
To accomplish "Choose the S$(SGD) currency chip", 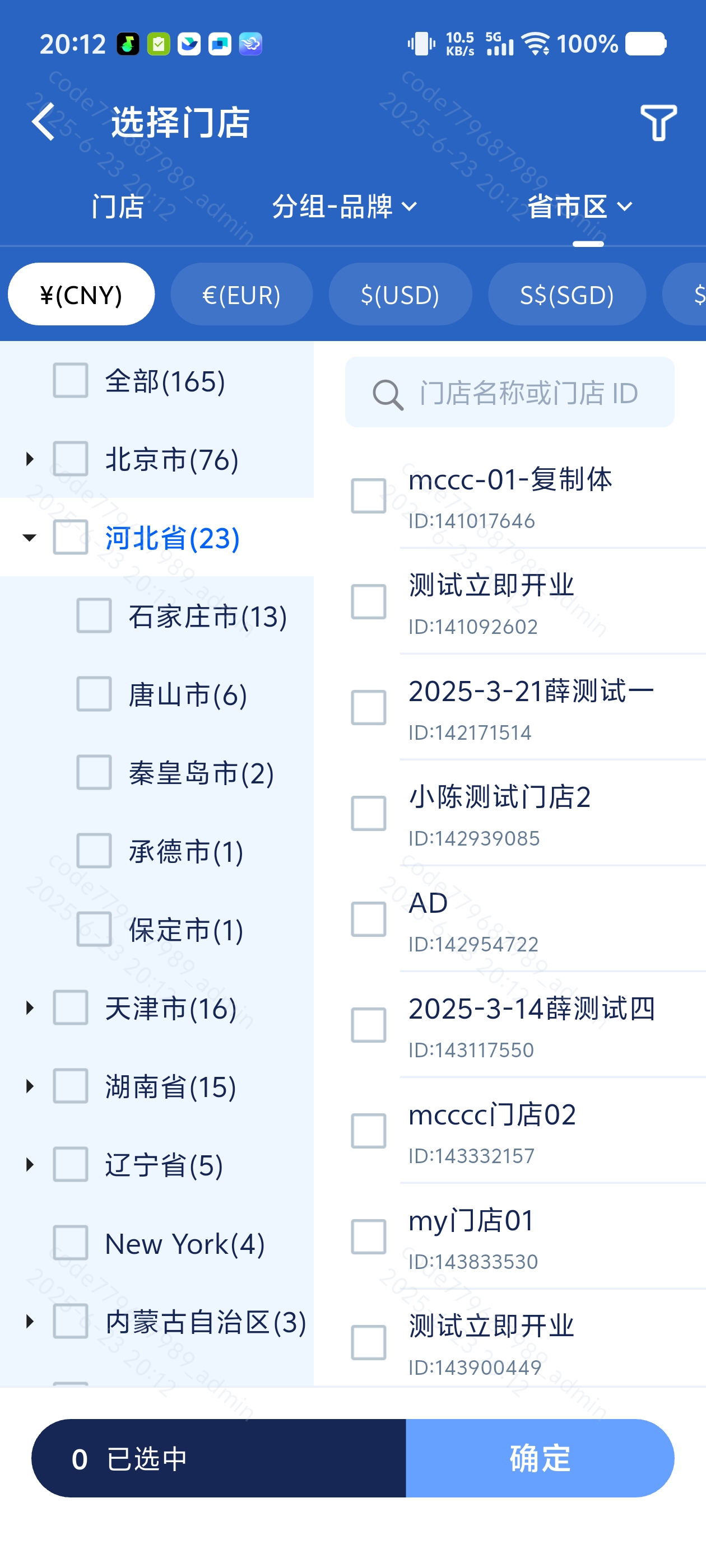I will 566,295.
